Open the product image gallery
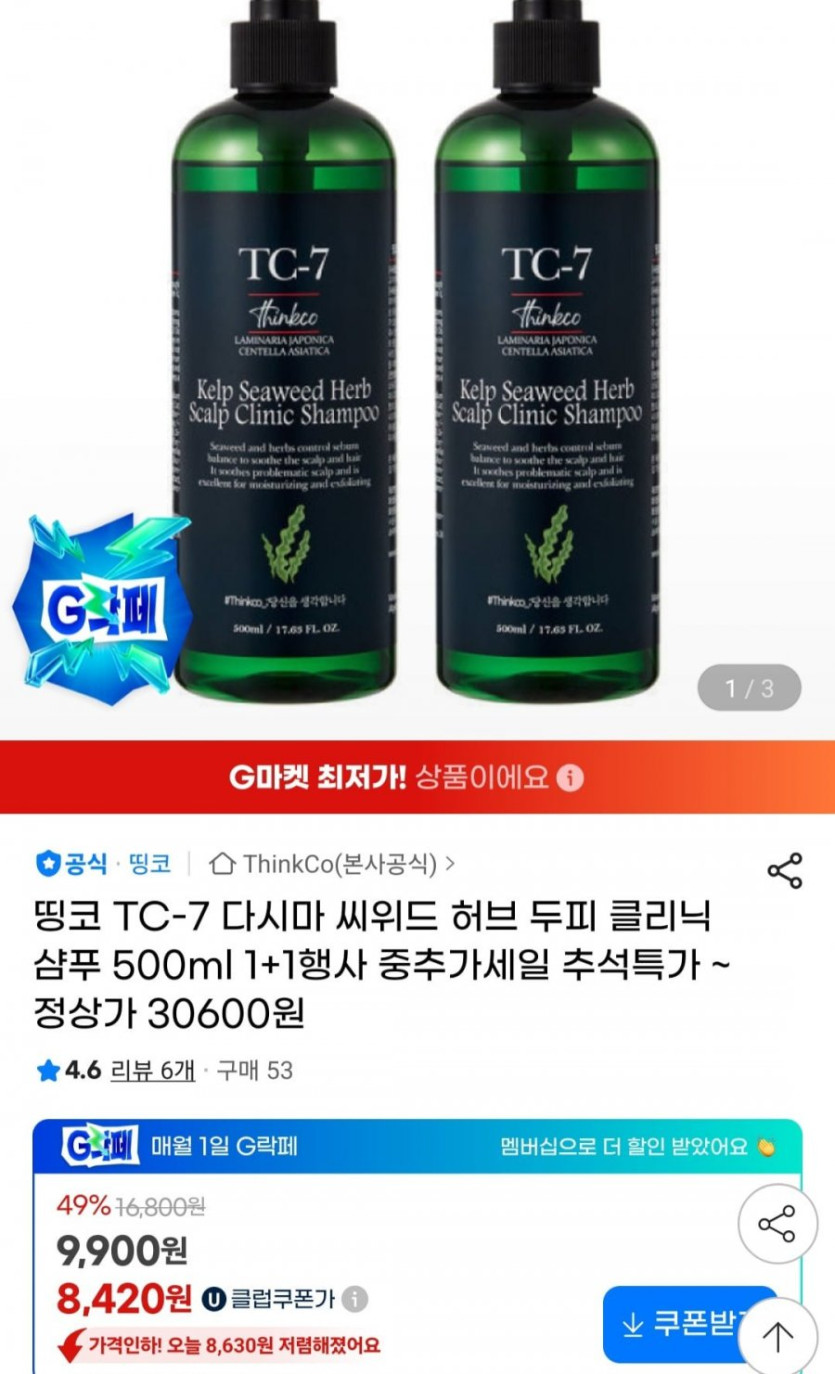The width and height of the screenshot is (835, 1374). [x=417, y=350]
